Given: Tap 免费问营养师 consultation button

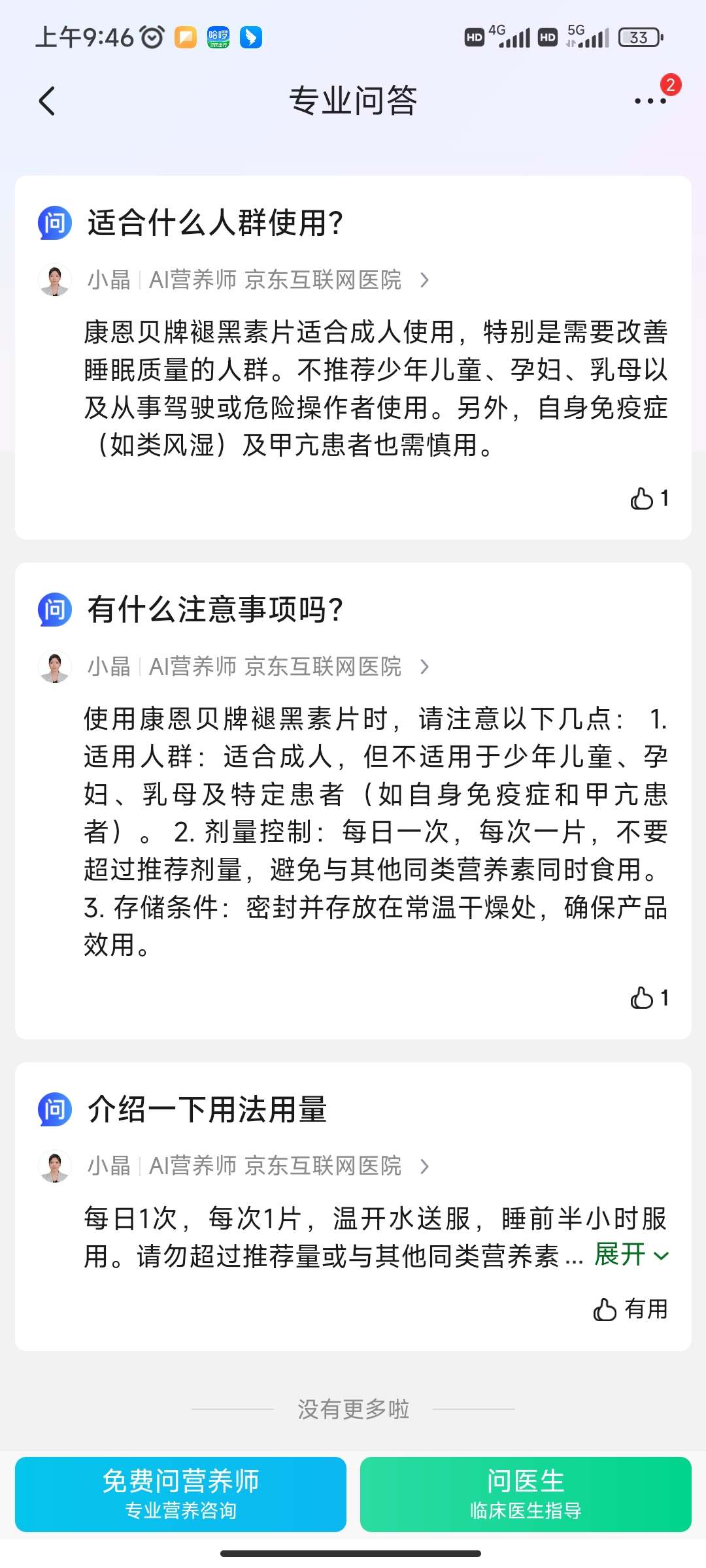Looking at the screenshot, I should pos(180,1494).
